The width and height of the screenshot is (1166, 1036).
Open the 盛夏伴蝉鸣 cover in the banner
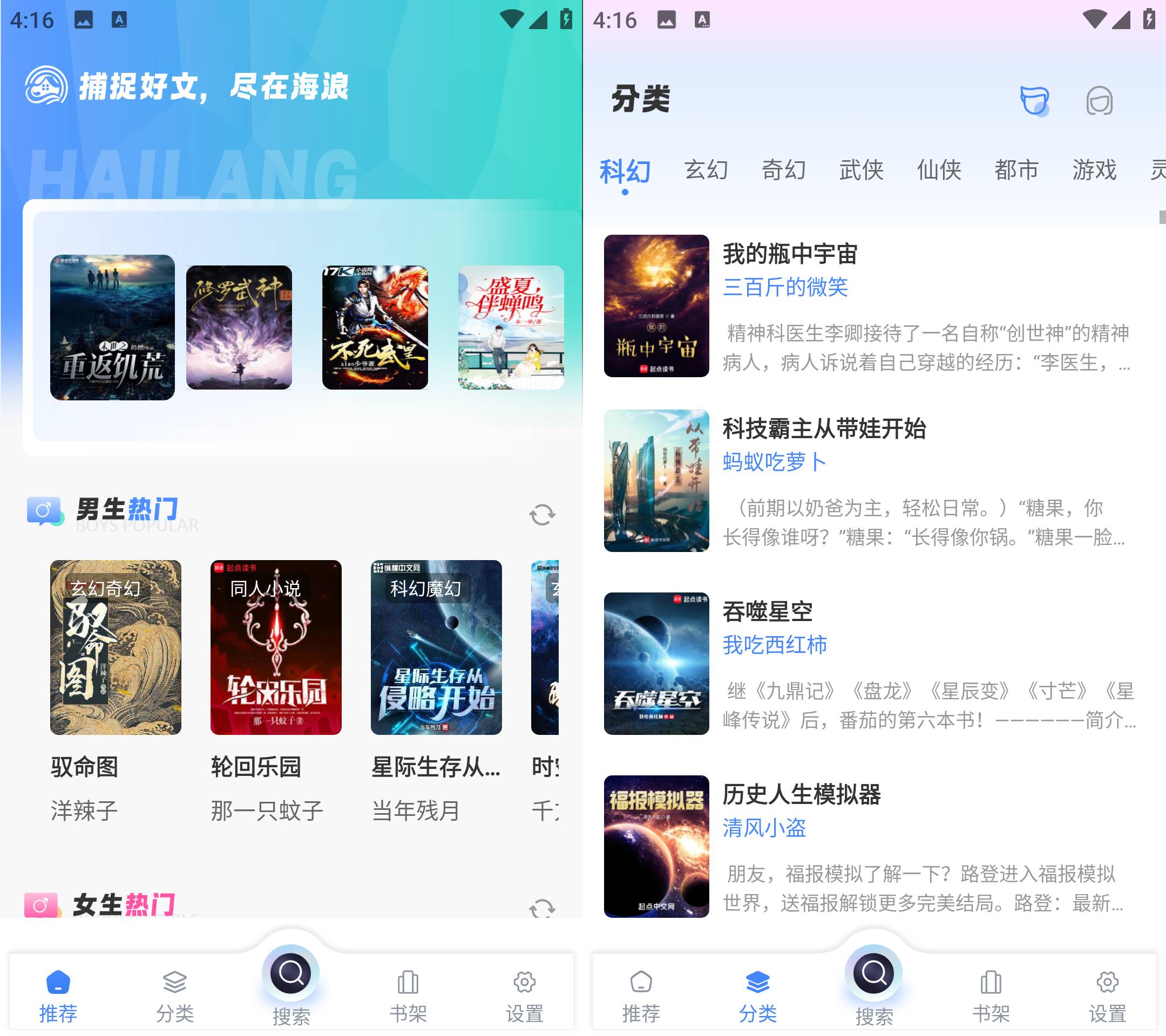coord(511,326)
